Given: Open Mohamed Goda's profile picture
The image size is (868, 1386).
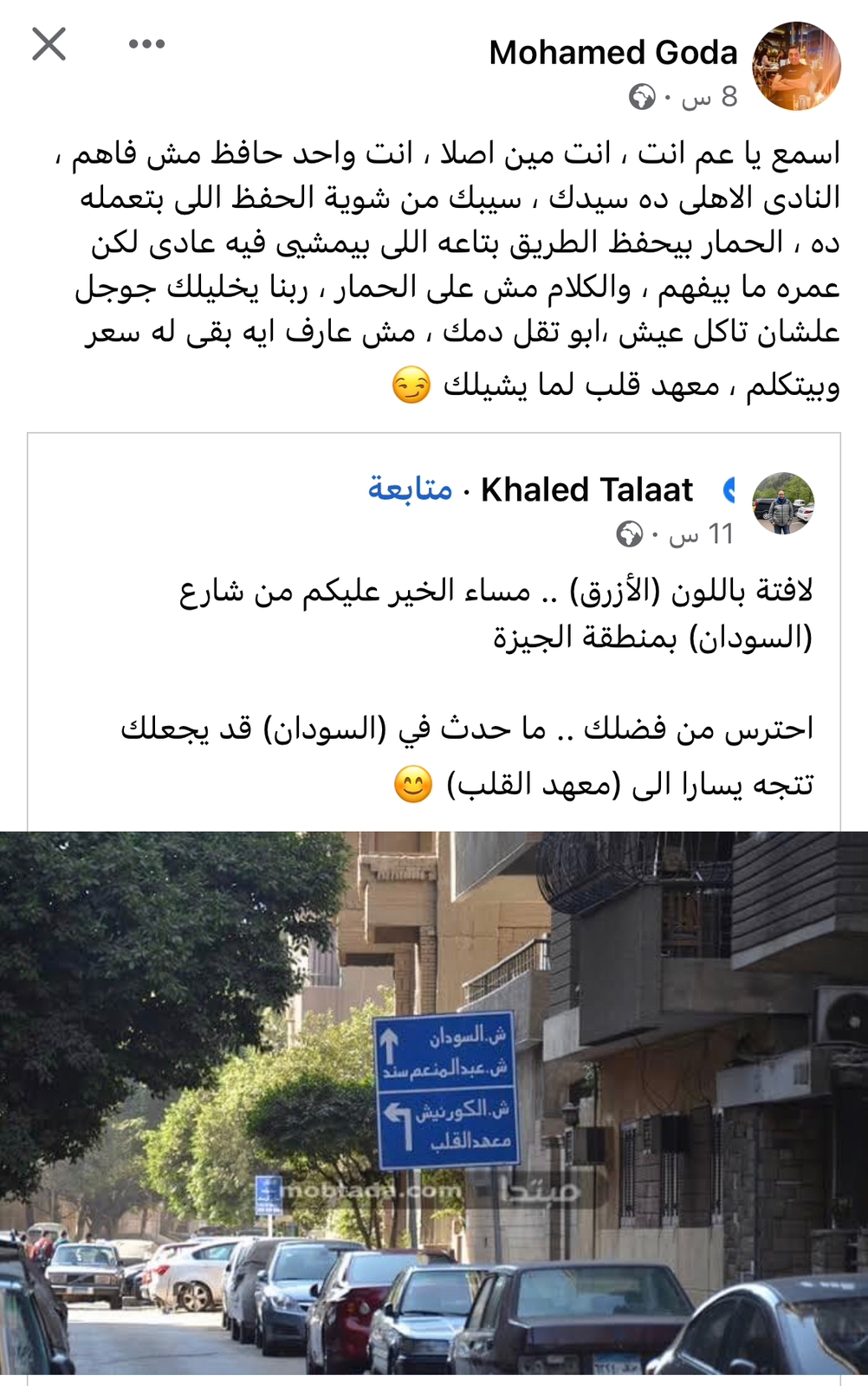Looking at the screenshot, I should pyautogui.click(x=796, y=67).
